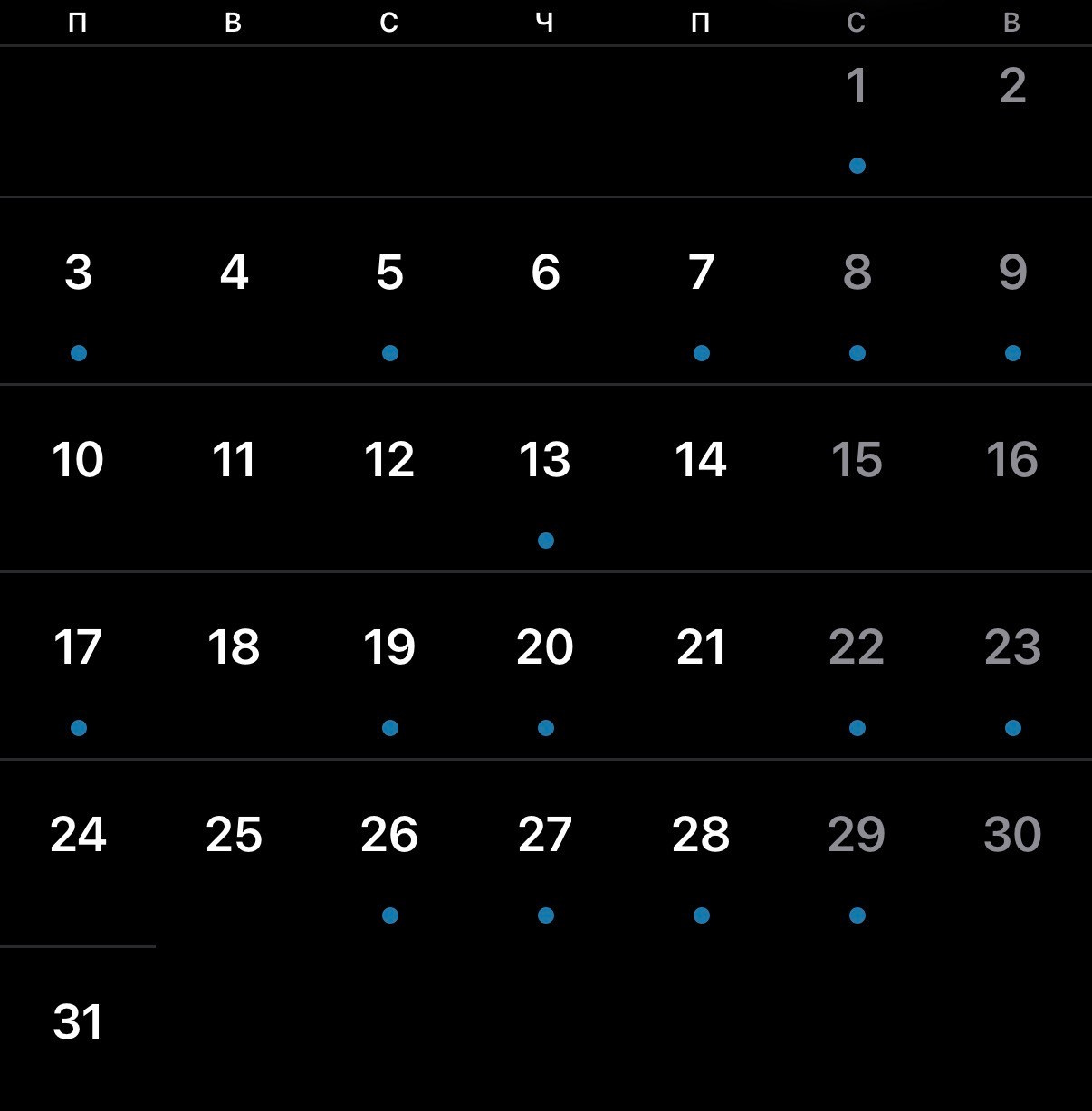
Task: Select day 1 in the calendar
Action: click(x=856, y=87)
